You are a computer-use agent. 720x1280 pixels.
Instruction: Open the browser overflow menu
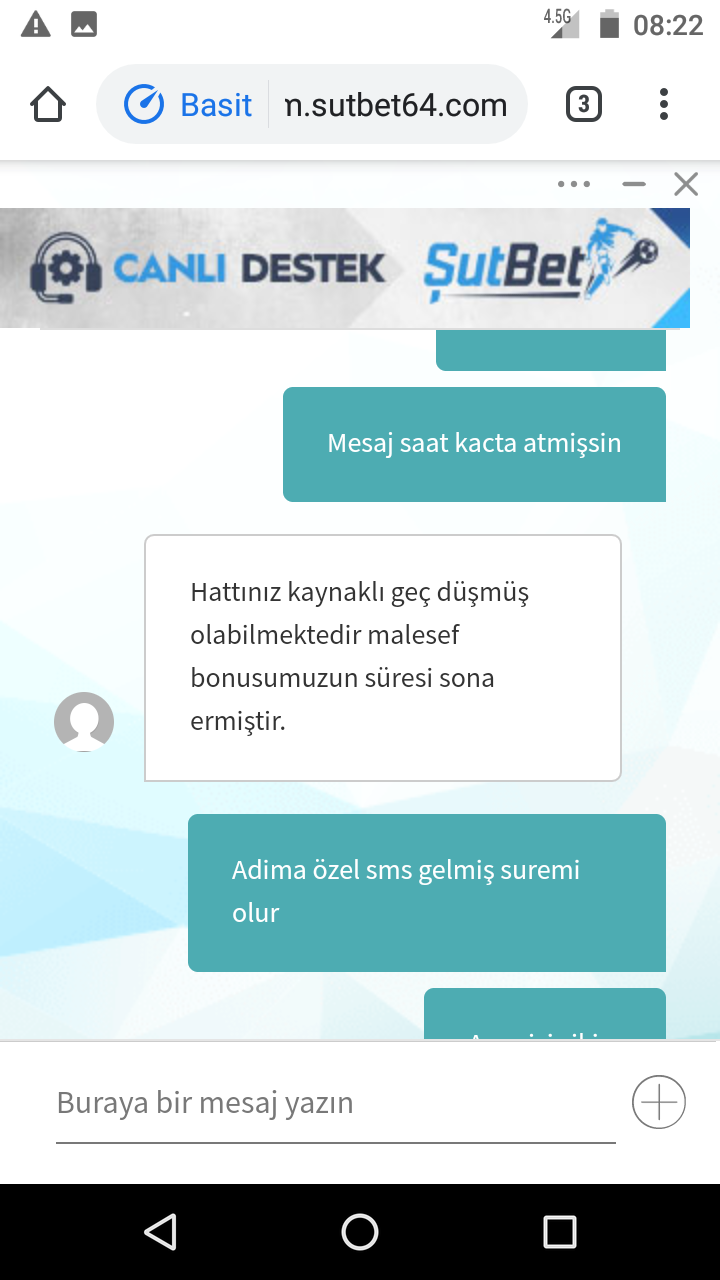click(x=664, y=104)
